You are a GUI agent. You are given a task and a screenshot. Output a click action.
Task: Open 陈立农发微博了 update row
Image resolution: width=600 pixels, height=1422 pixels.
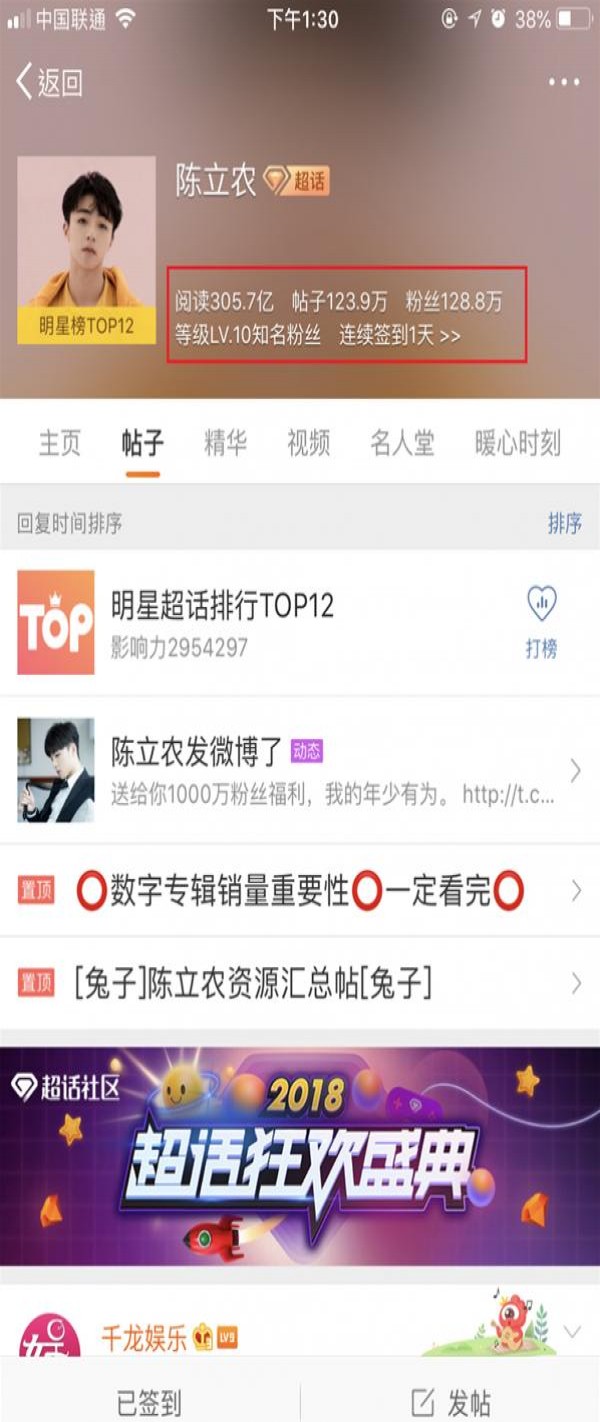tap(300, 770)
